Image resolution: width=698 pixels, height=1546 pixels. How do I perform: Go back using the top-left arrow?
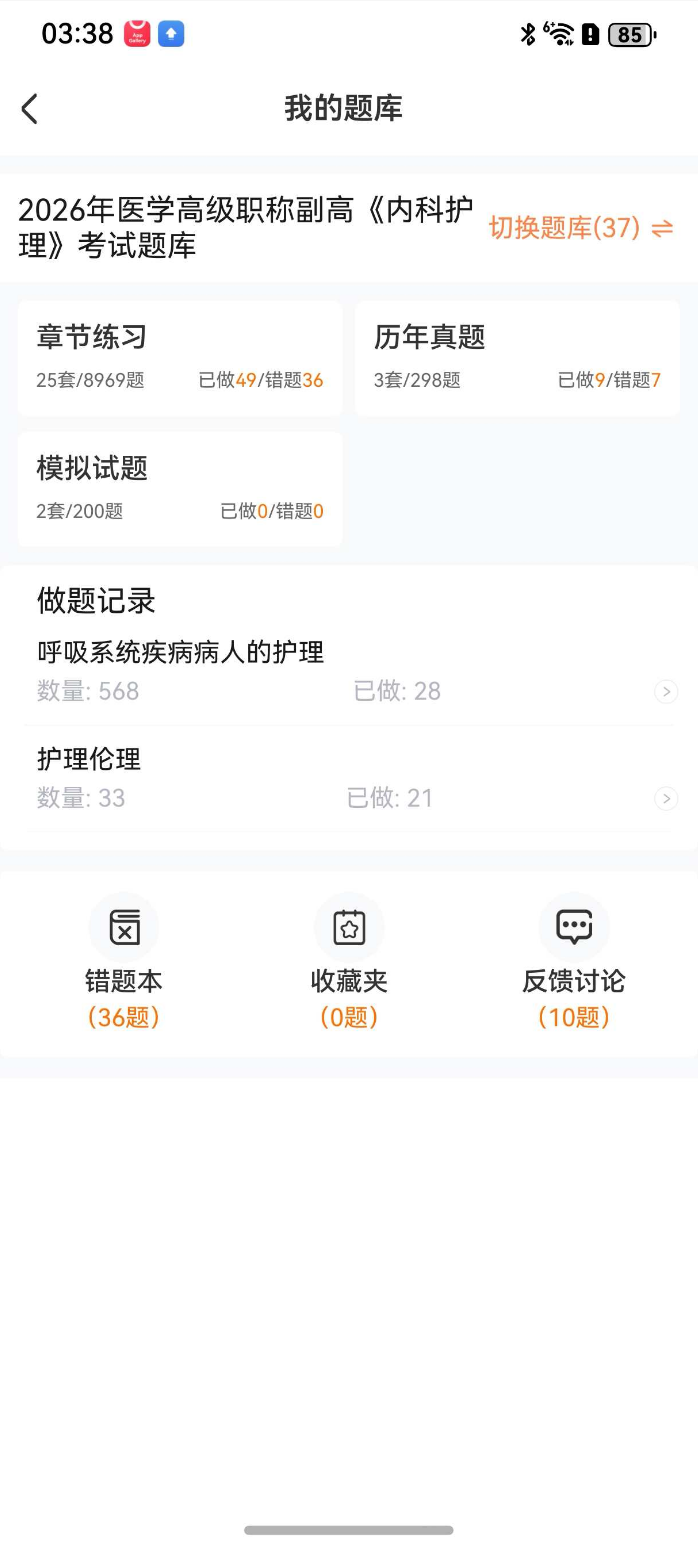click(x=30, y=109)
